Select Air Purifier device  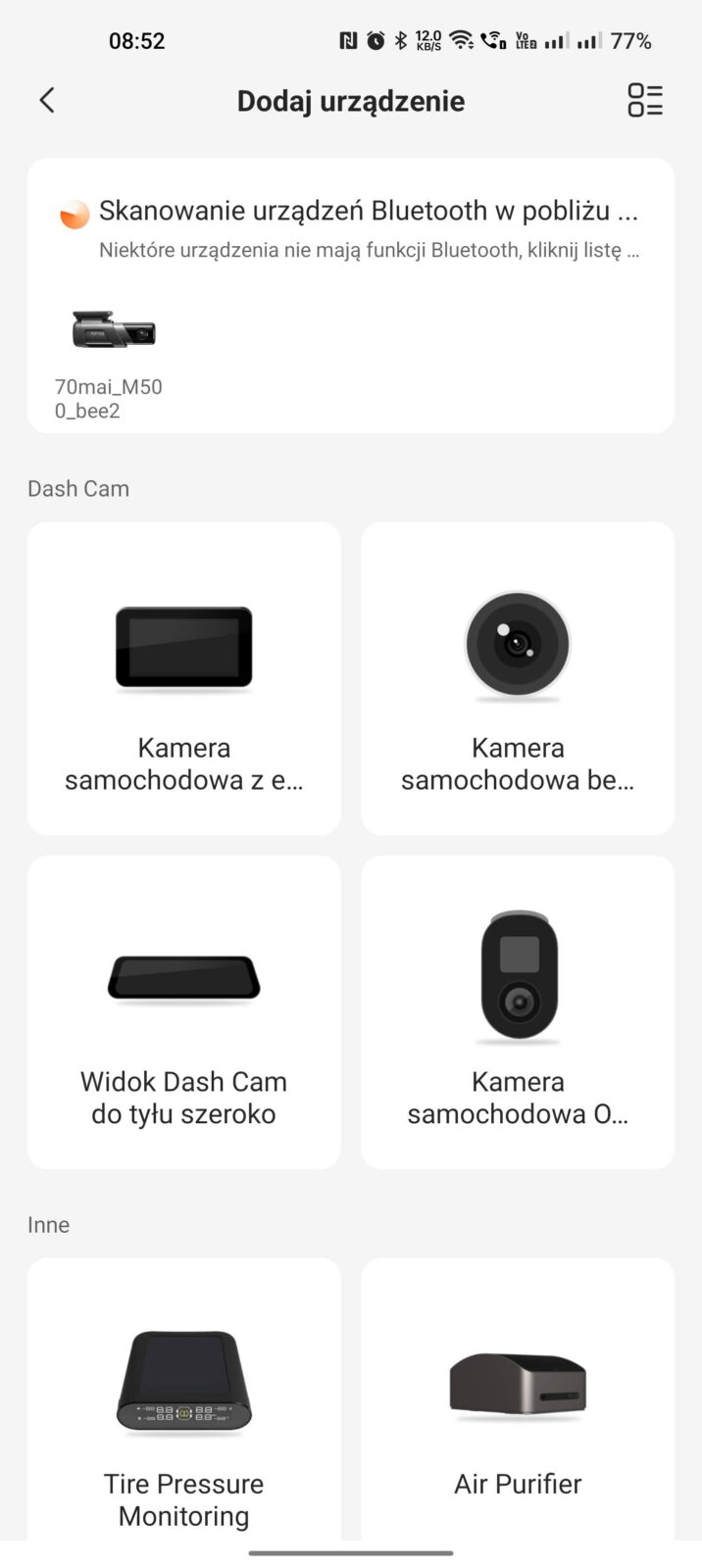pyautogui.click(x=518, y=1401)
